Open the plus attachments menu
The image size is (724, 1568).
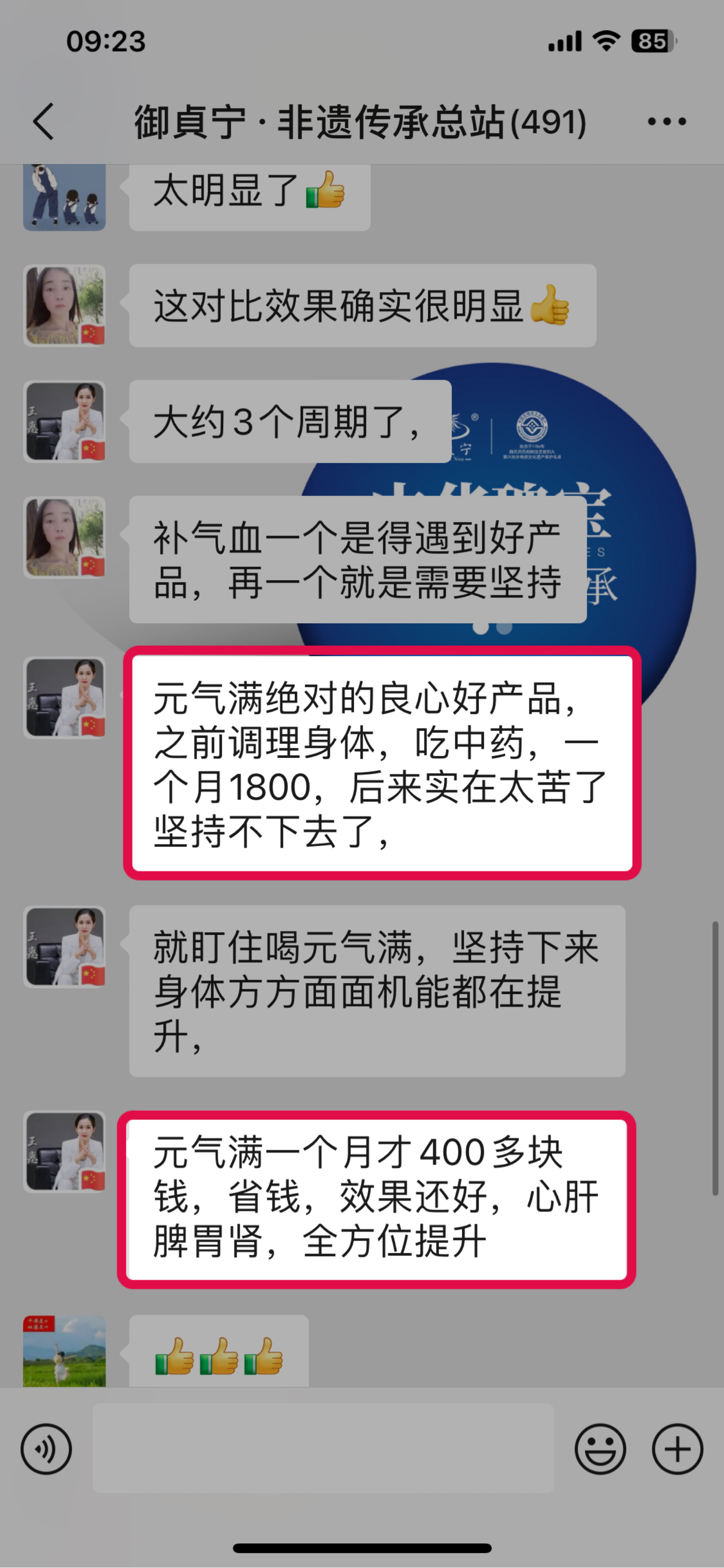pyautogui.click(x=677, y=1449)
